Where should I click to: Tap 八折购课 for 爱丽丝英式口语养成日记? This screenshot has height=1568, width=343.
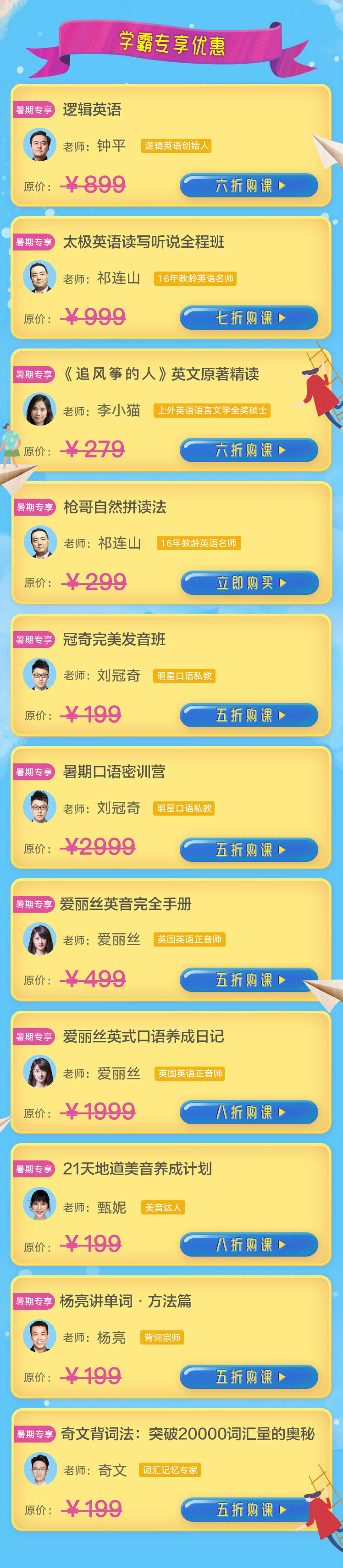(249, 1112)
